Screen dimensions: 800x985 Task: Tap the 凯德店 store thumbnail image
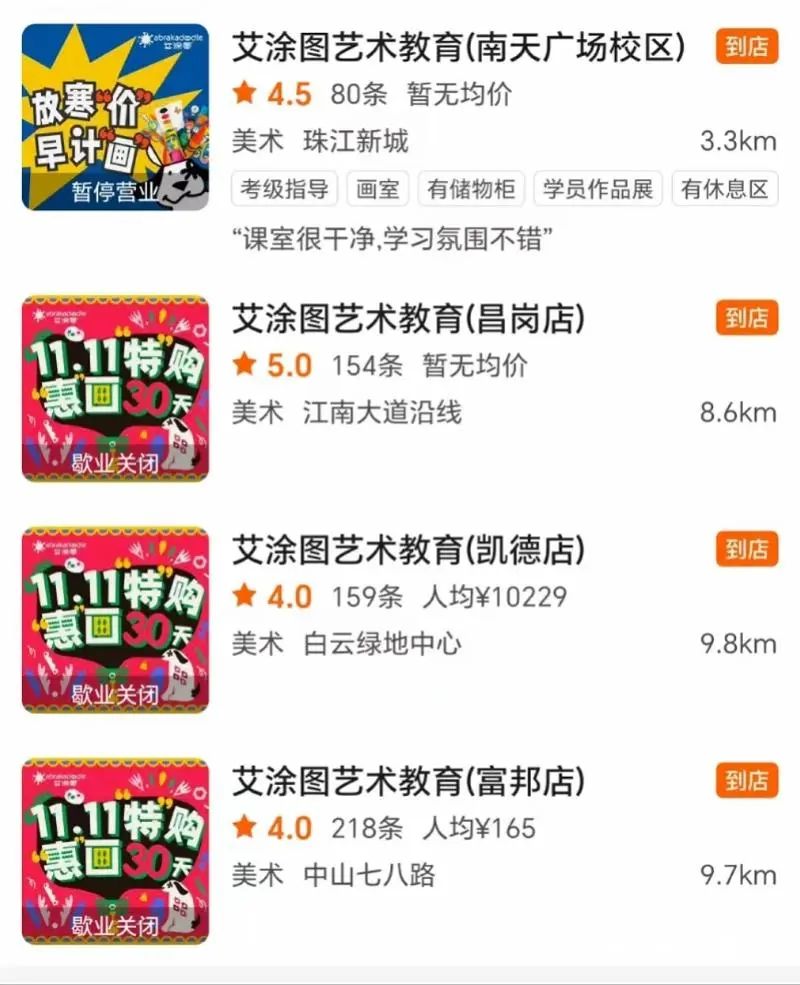[115, 619]
